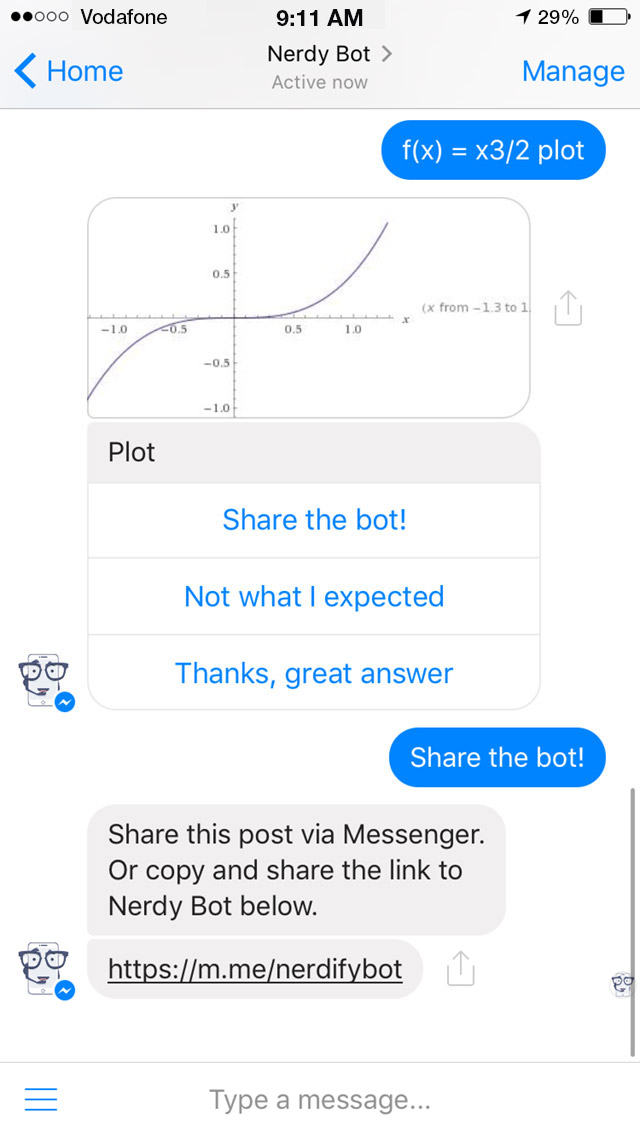
Task: Select Not what I expected
Action: coord(314,596)
